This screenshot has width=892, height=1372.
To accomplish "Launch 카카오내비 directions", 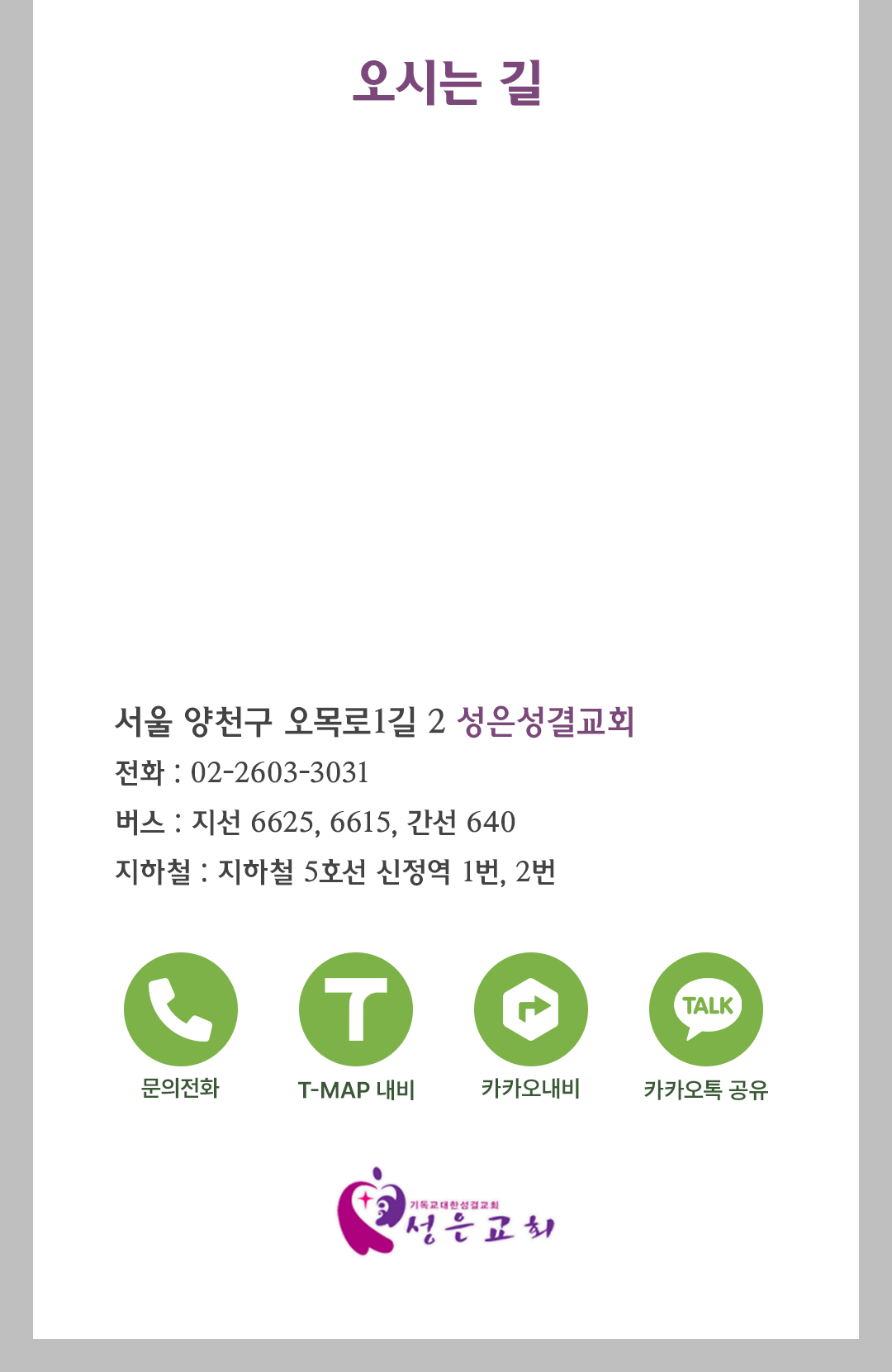I will pos(530,1009).
